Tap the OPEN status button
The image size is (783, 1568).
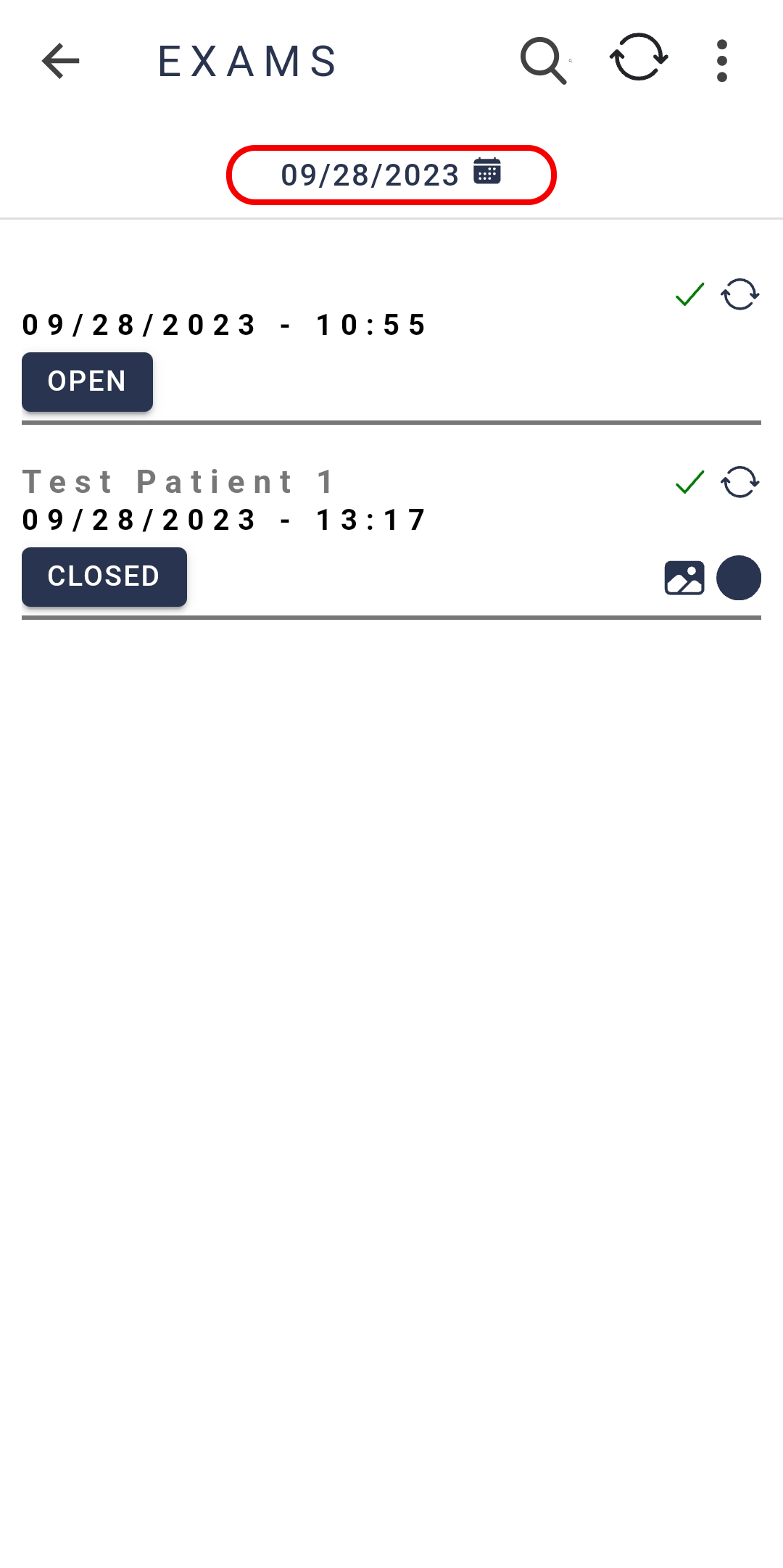[x=87, y=381]
